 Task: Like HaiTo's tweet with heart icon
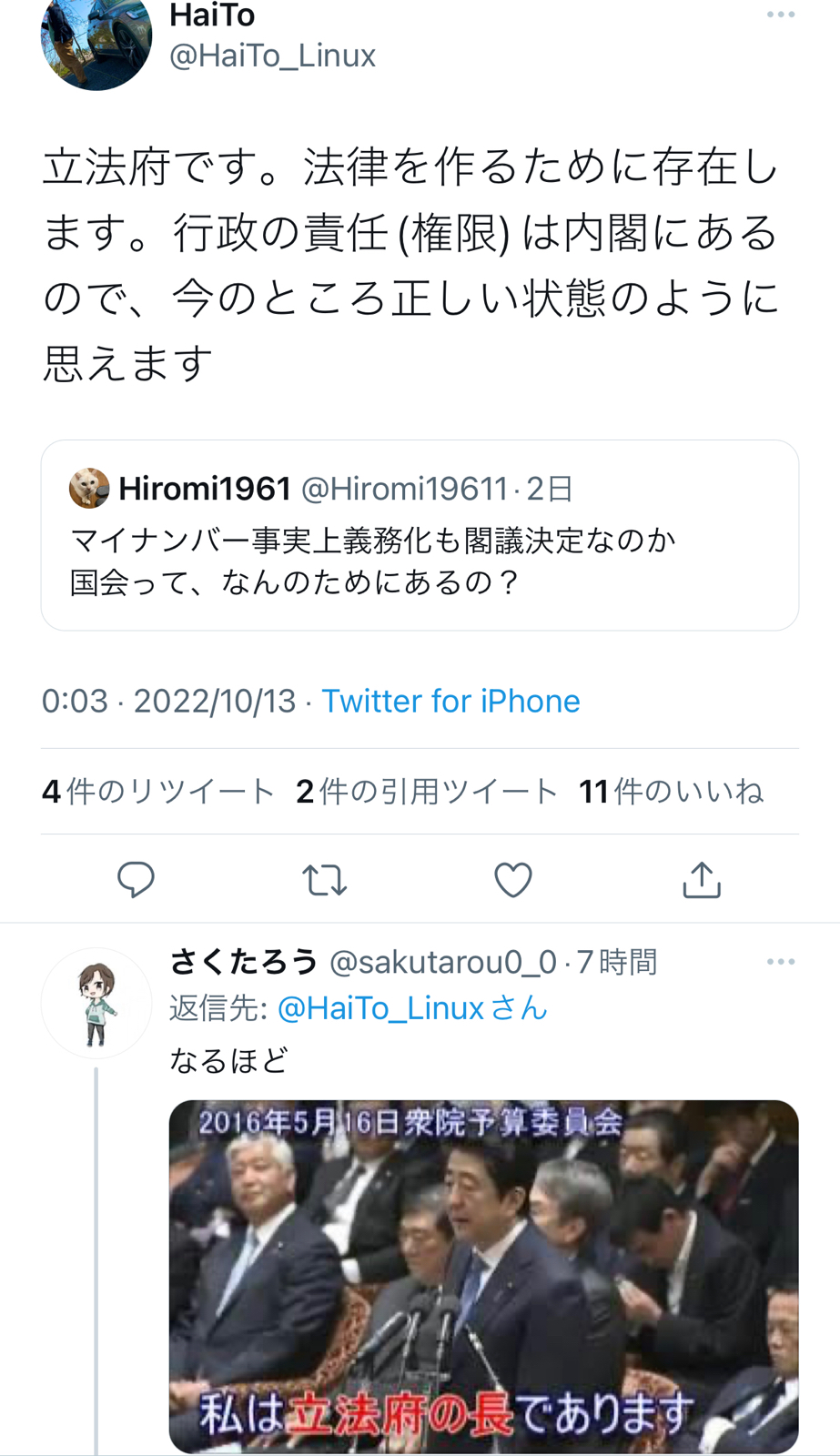point(513,880)
